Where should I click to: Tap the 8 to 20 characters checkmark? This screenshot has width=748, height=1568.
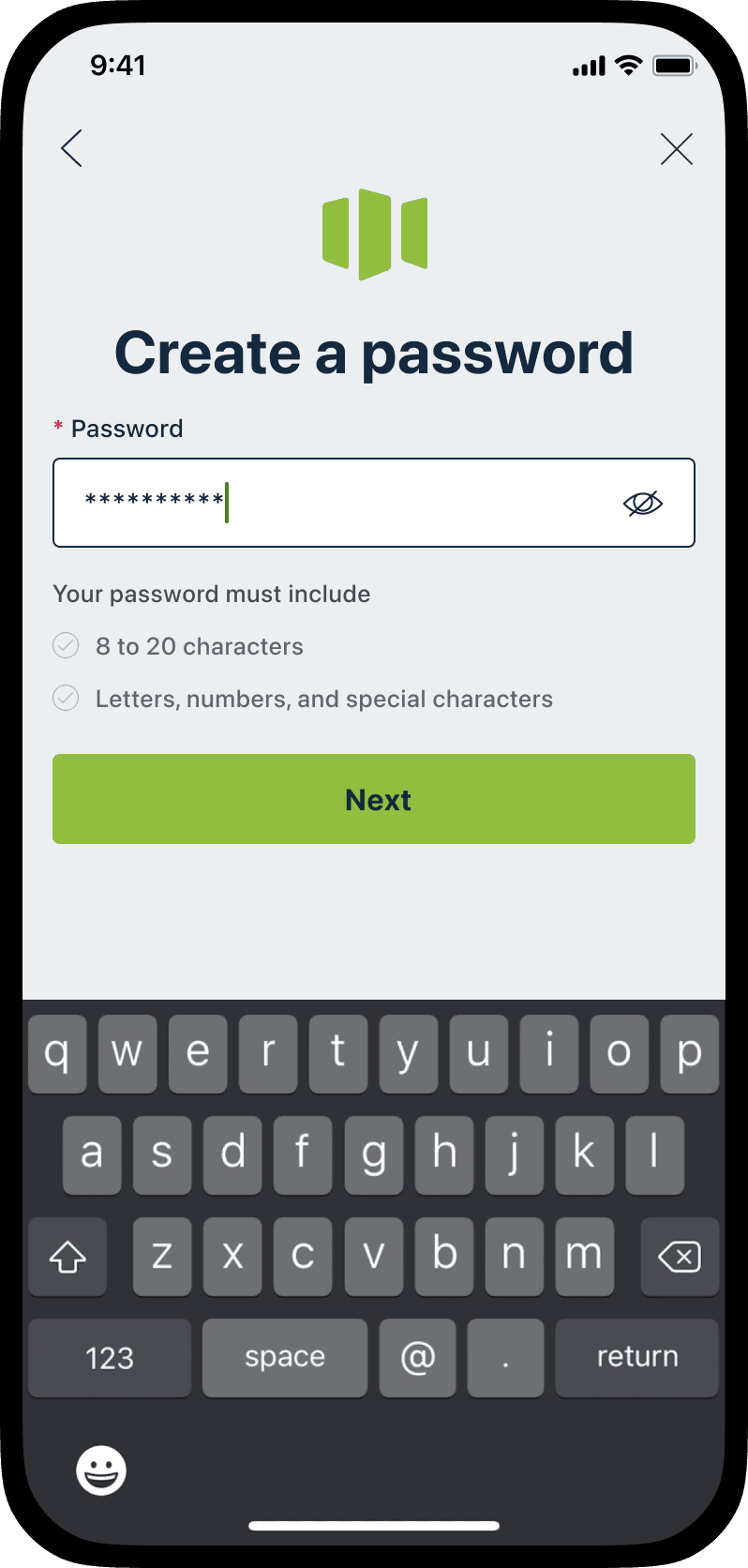65,645
